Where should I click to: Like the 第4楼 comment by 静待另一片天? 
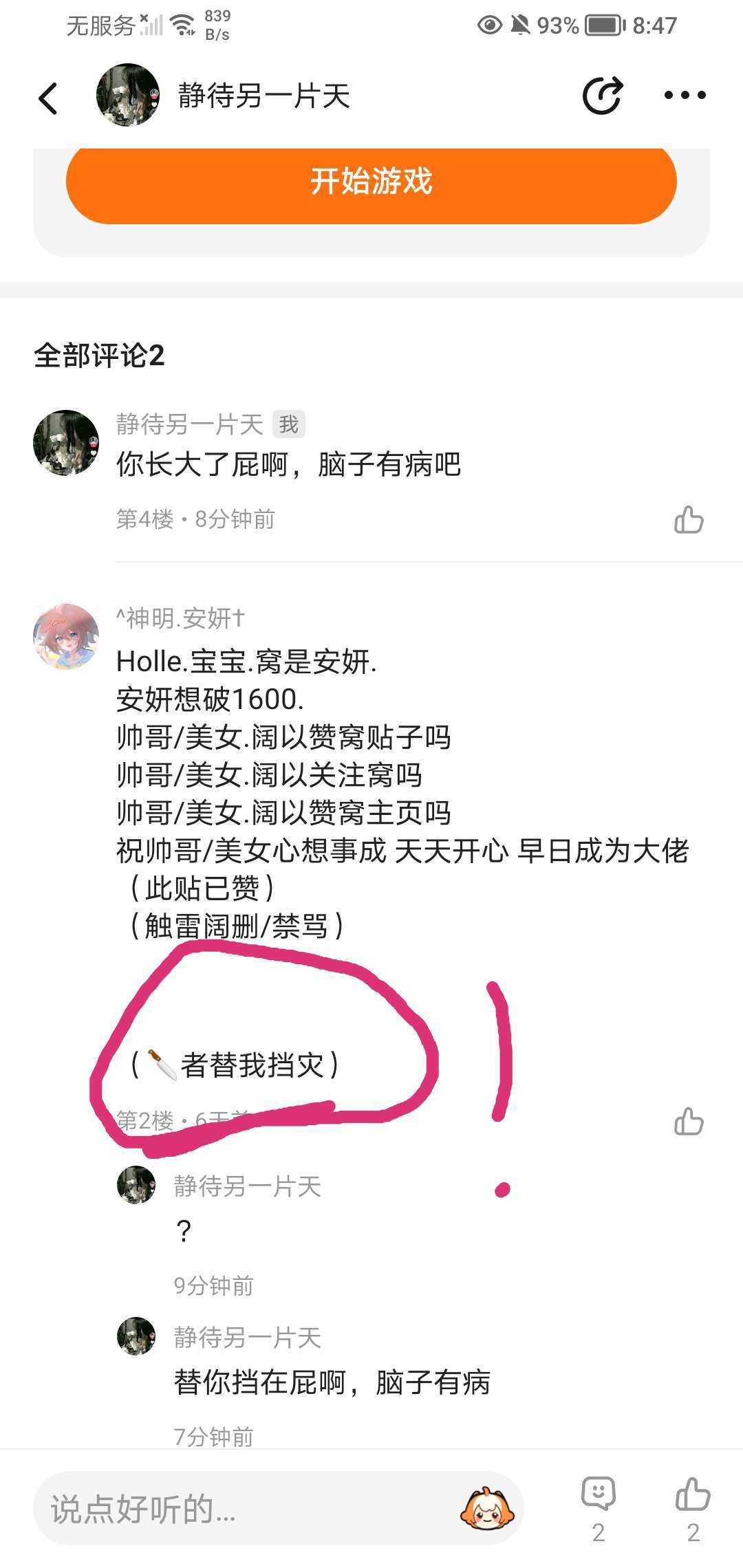(x=689, y=520)
